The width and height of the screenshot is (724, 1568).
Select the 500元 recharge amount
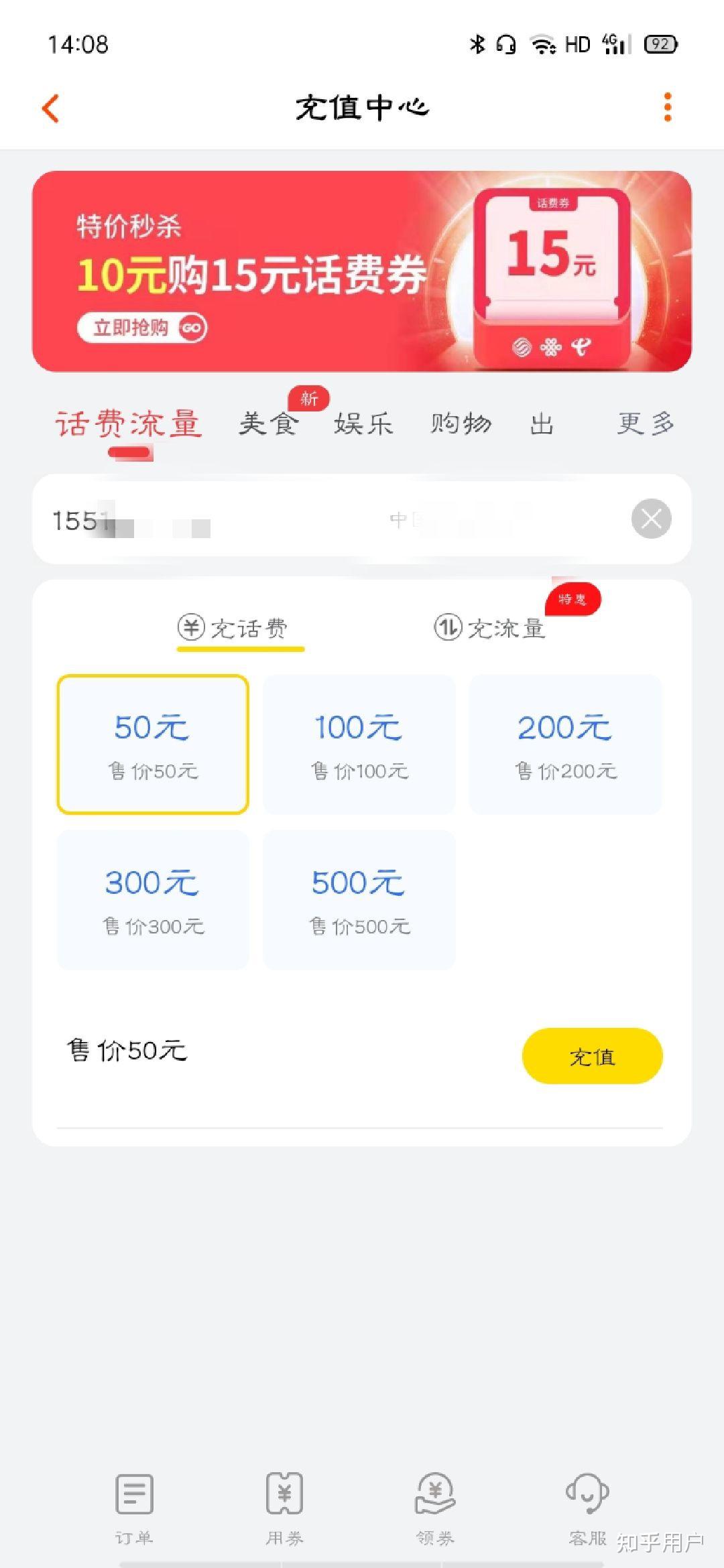[359, 899]
